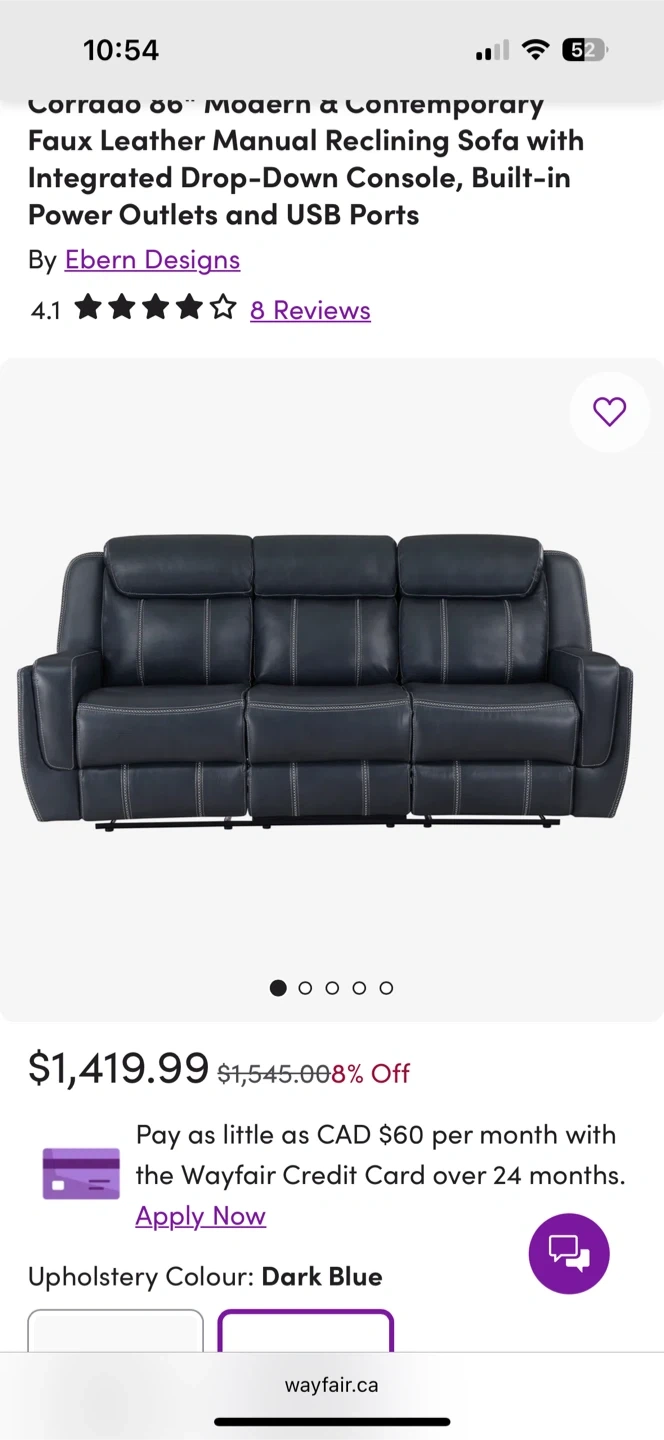Open the 8 Reviews link
Screen dimensions: 664x1440
pyautogui.click(x=310, y=310)
